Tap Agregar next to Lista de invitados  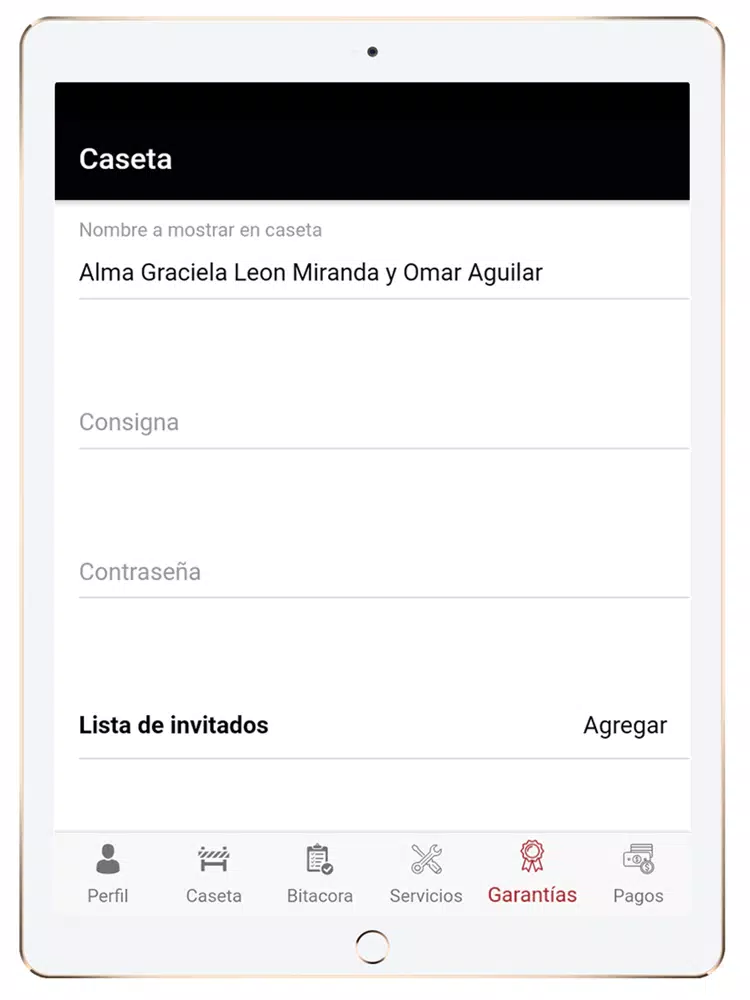tap(625, 726)
